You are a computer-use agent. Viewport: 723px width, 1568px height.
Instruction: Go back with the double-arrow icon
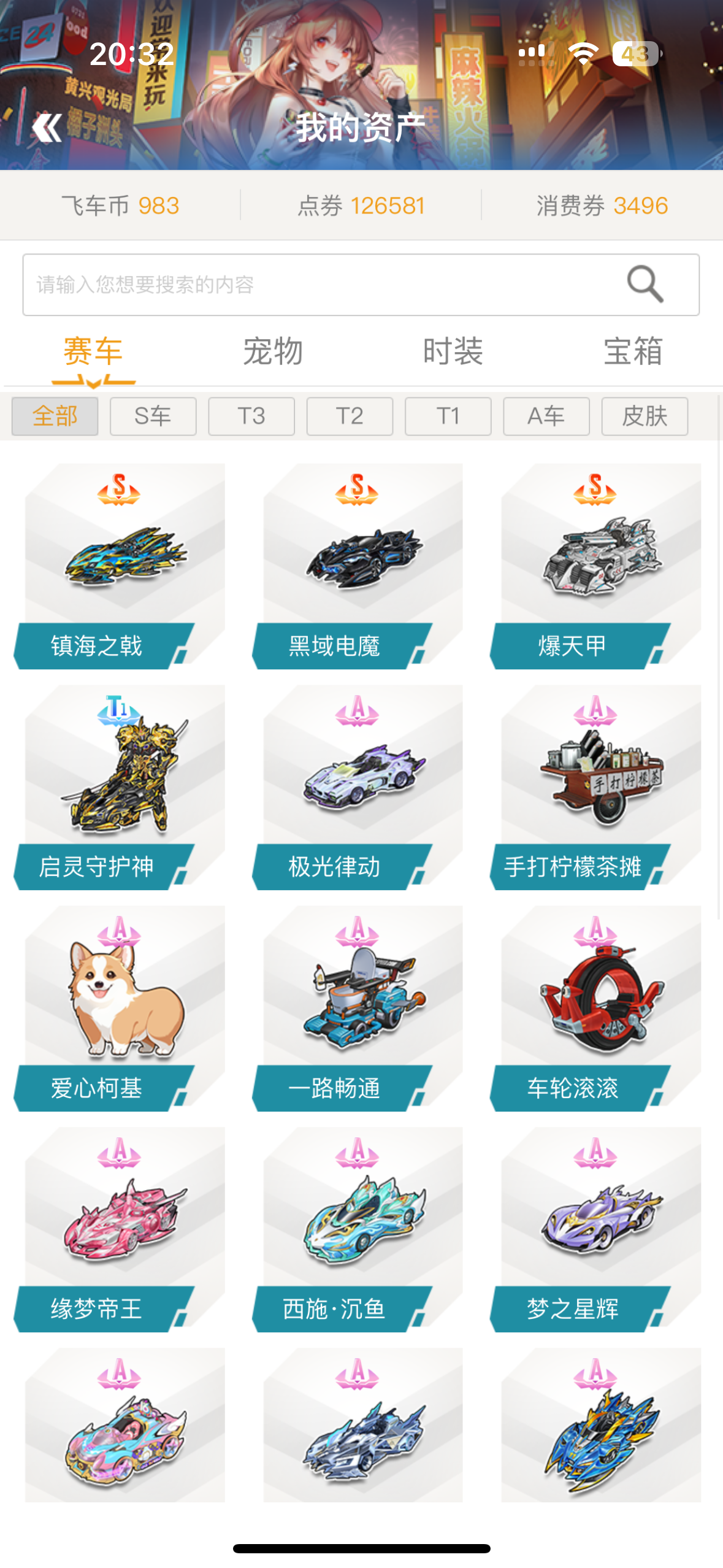[x=47, y=128]
